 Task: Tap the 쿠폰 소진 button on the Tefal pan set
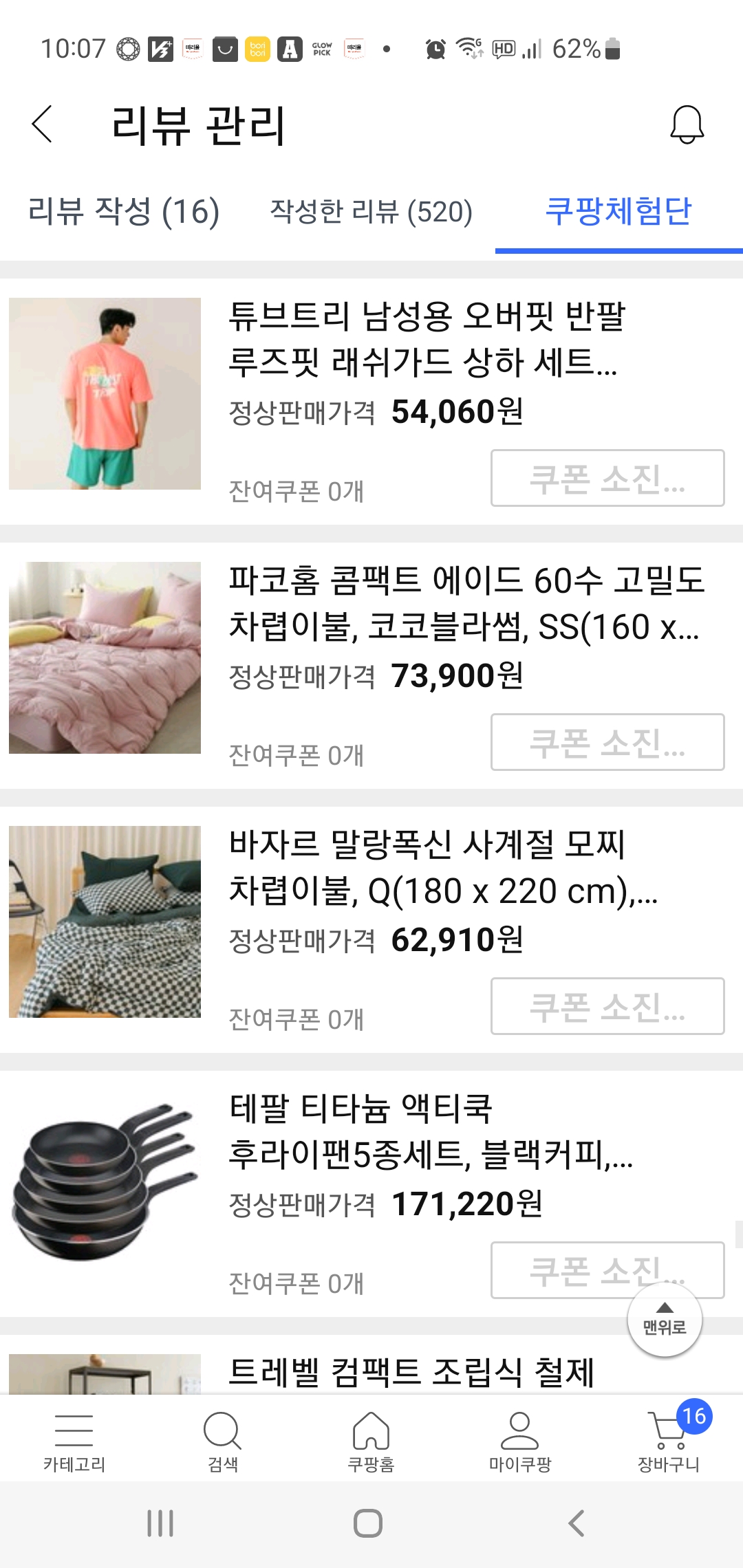pyautogui.click(x=607, y=1267)
